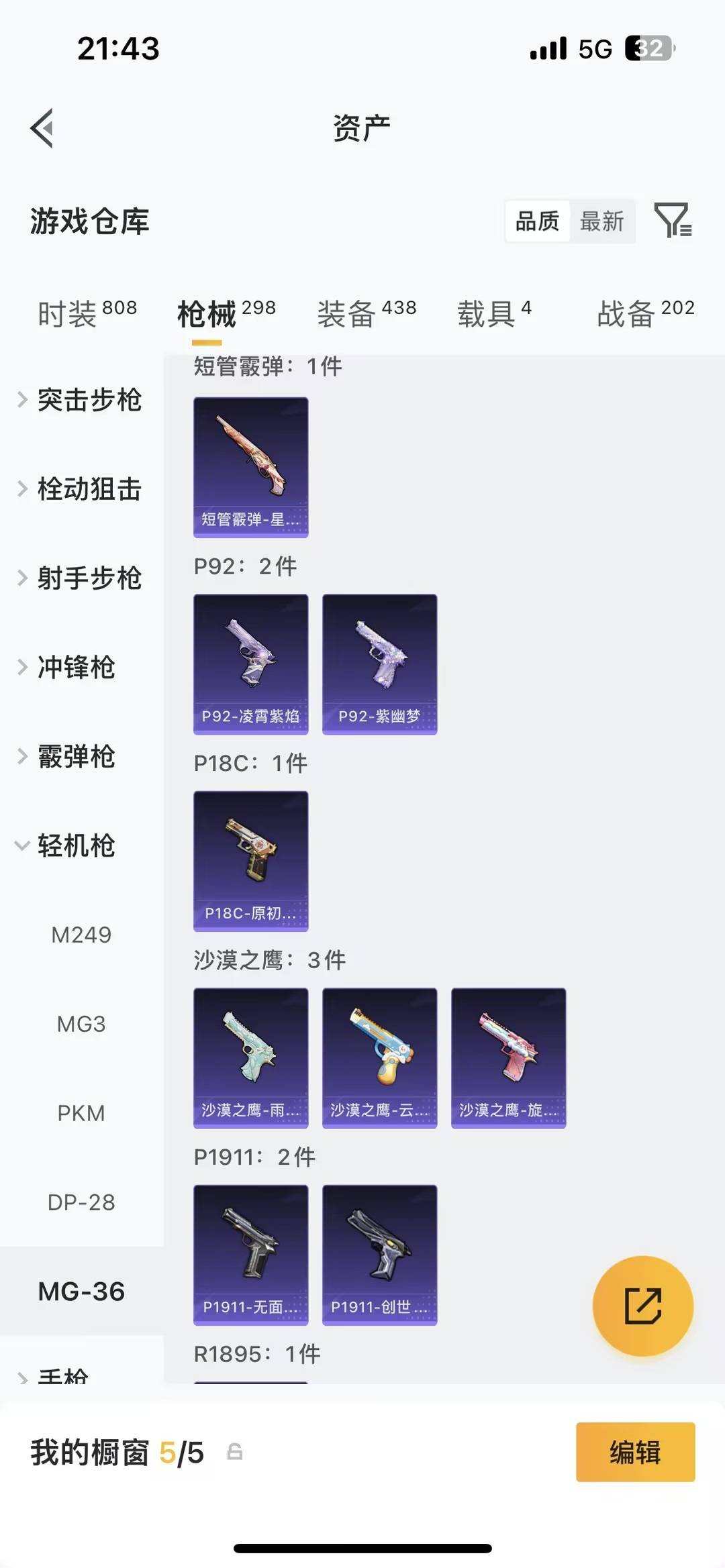Open the P18C-原初 weapon skin
The width and height of the screenshot is (725, 1568).
[x=250, y=860]
